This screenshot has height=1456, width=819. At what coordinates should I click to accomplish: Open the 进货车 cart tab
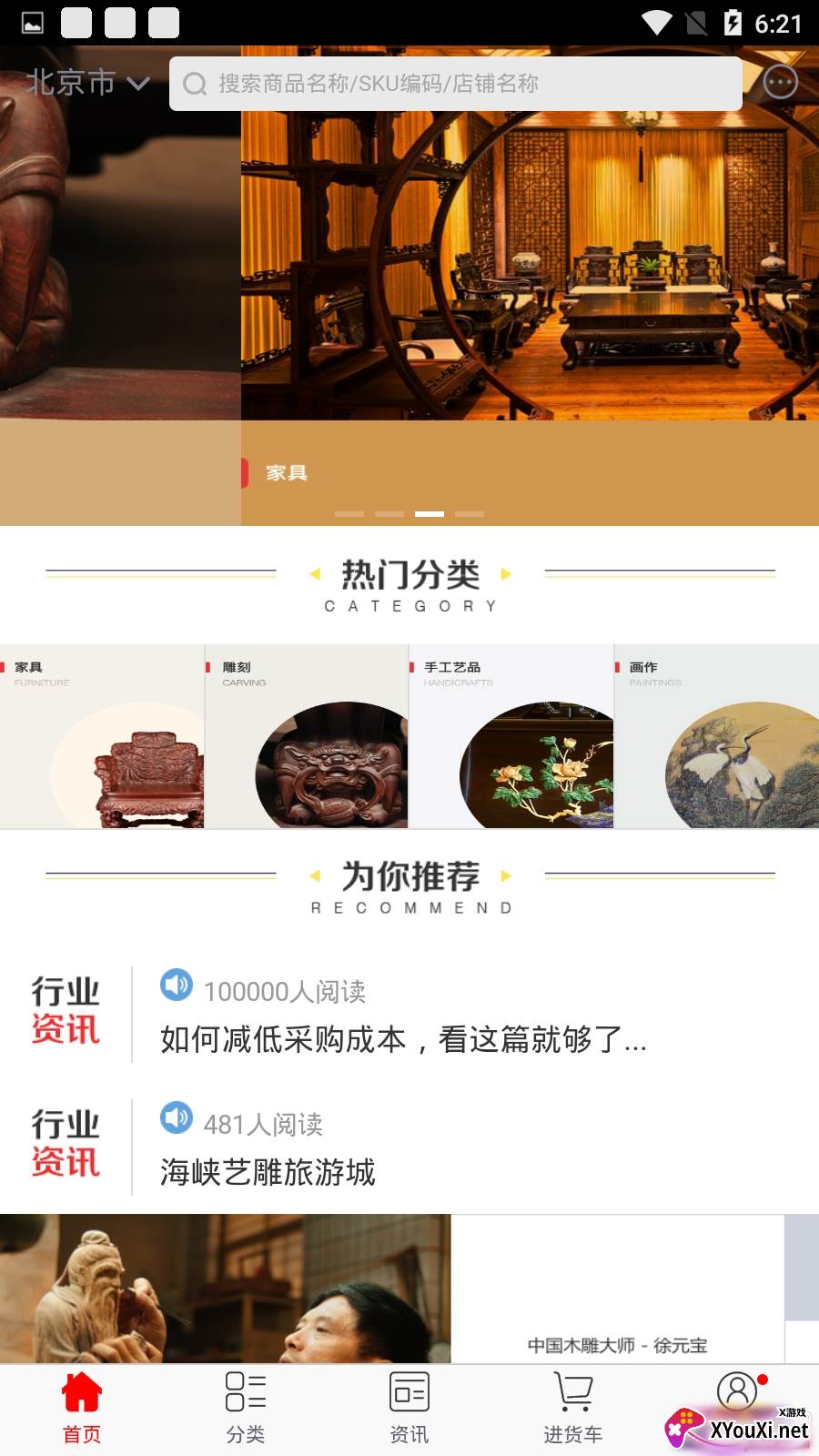(573, 1409)
